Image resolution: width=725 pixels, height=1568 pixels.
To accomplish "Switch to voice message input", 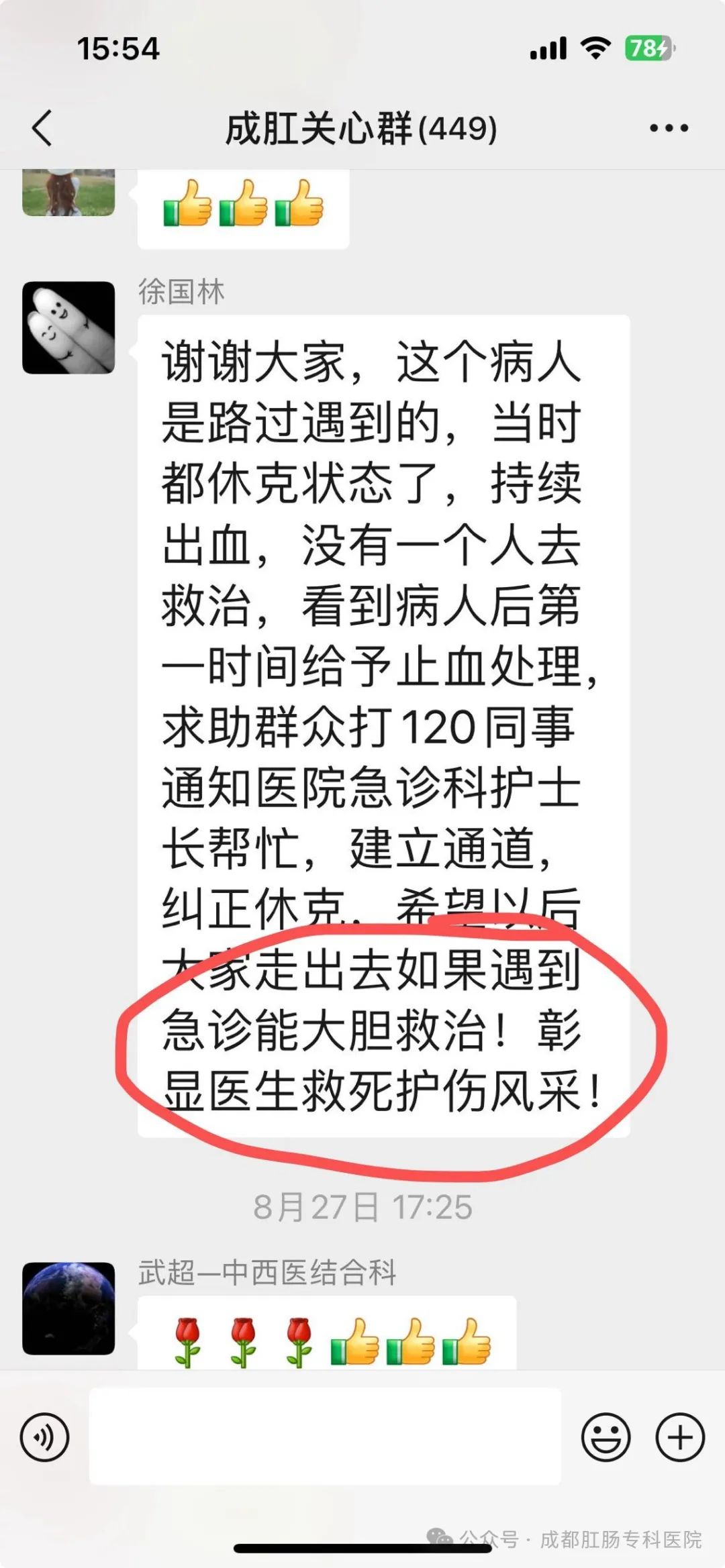I will point(44,1437).
